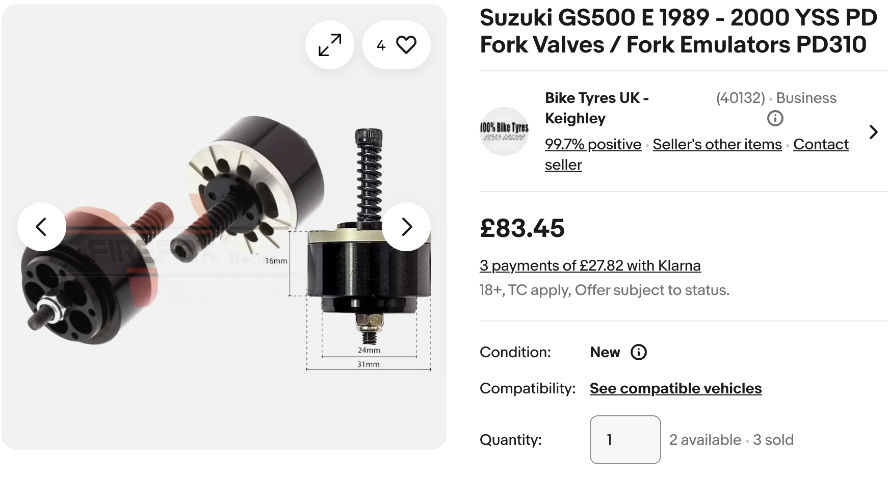Expand the product image to full screen
The image size is (888, 480).
(330, 45)
